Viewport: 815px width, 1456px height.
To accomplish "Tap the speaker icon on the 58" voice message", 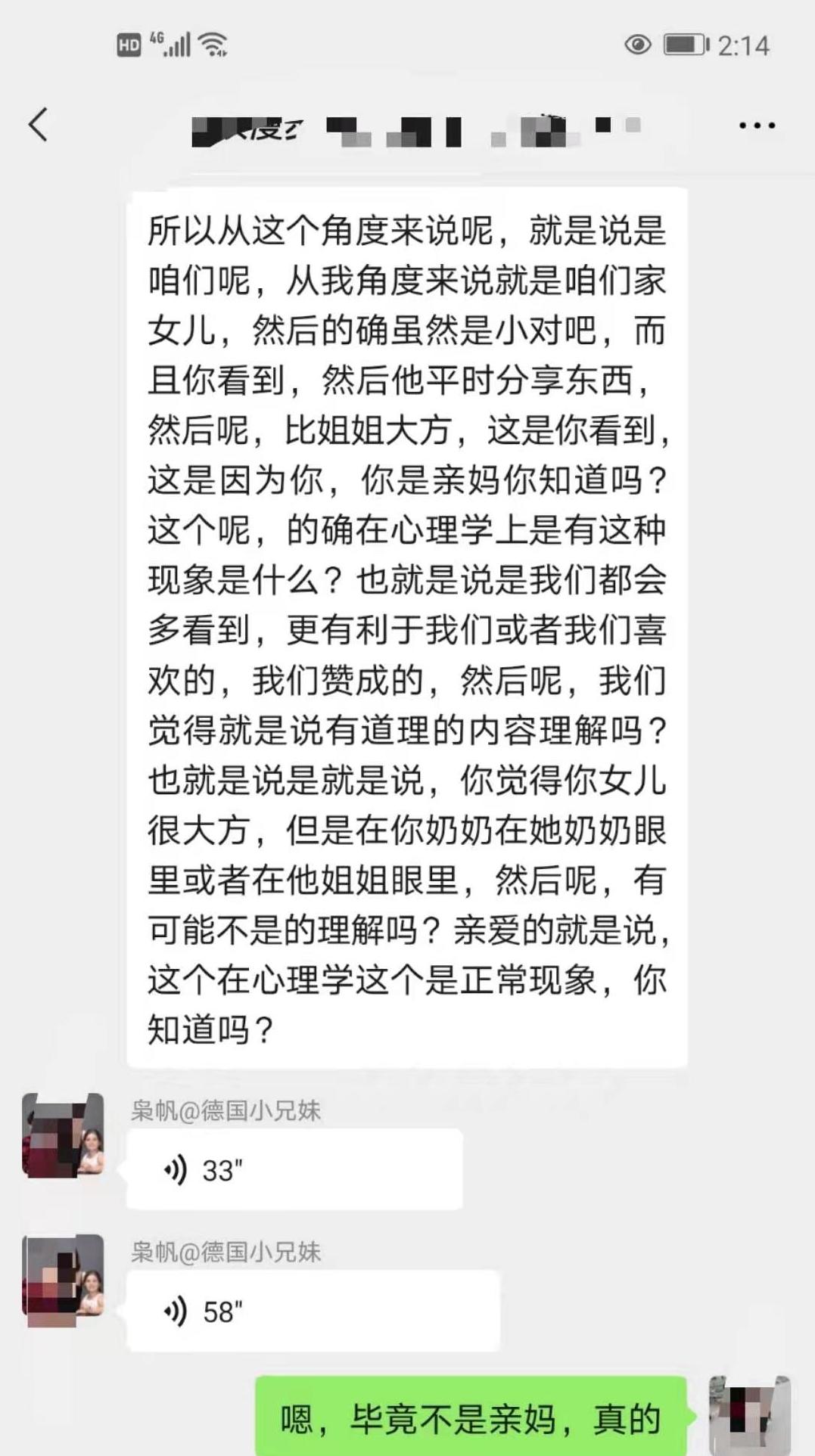I will (177, 1306).
